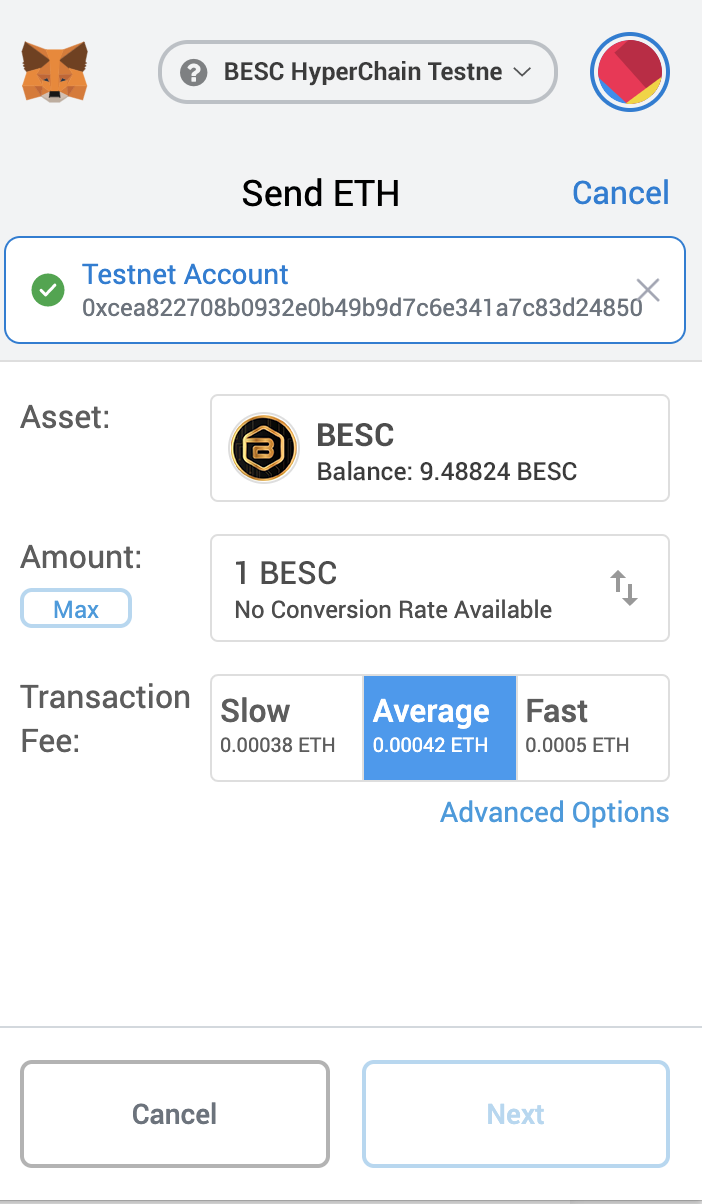Image resolution: width=702 pixels, height=1204 pixels.
Task: Remove the Testnet Account recipient
Action: click(x=648, y=291)
